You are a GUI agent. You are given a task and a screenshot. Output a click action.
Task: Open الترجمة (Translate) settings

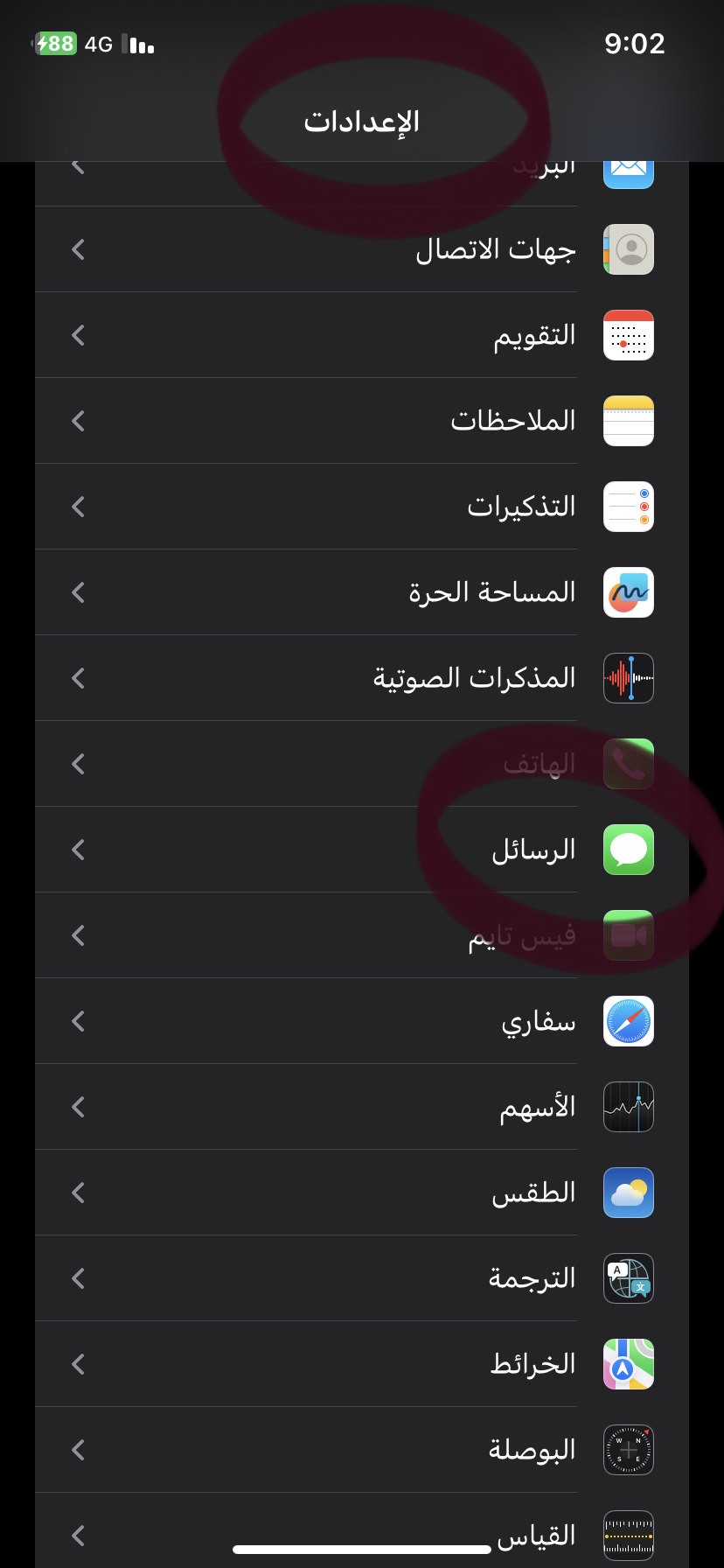point(362,1278)
